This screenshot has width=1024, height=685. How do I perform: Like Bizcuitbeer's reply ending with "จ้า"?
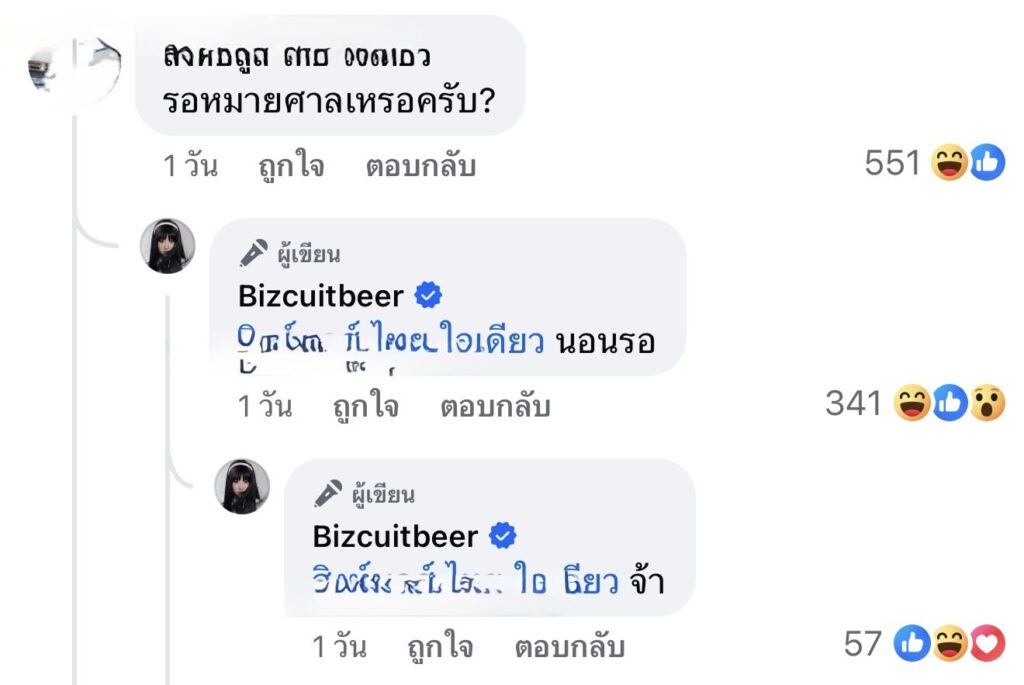point(439,647)
